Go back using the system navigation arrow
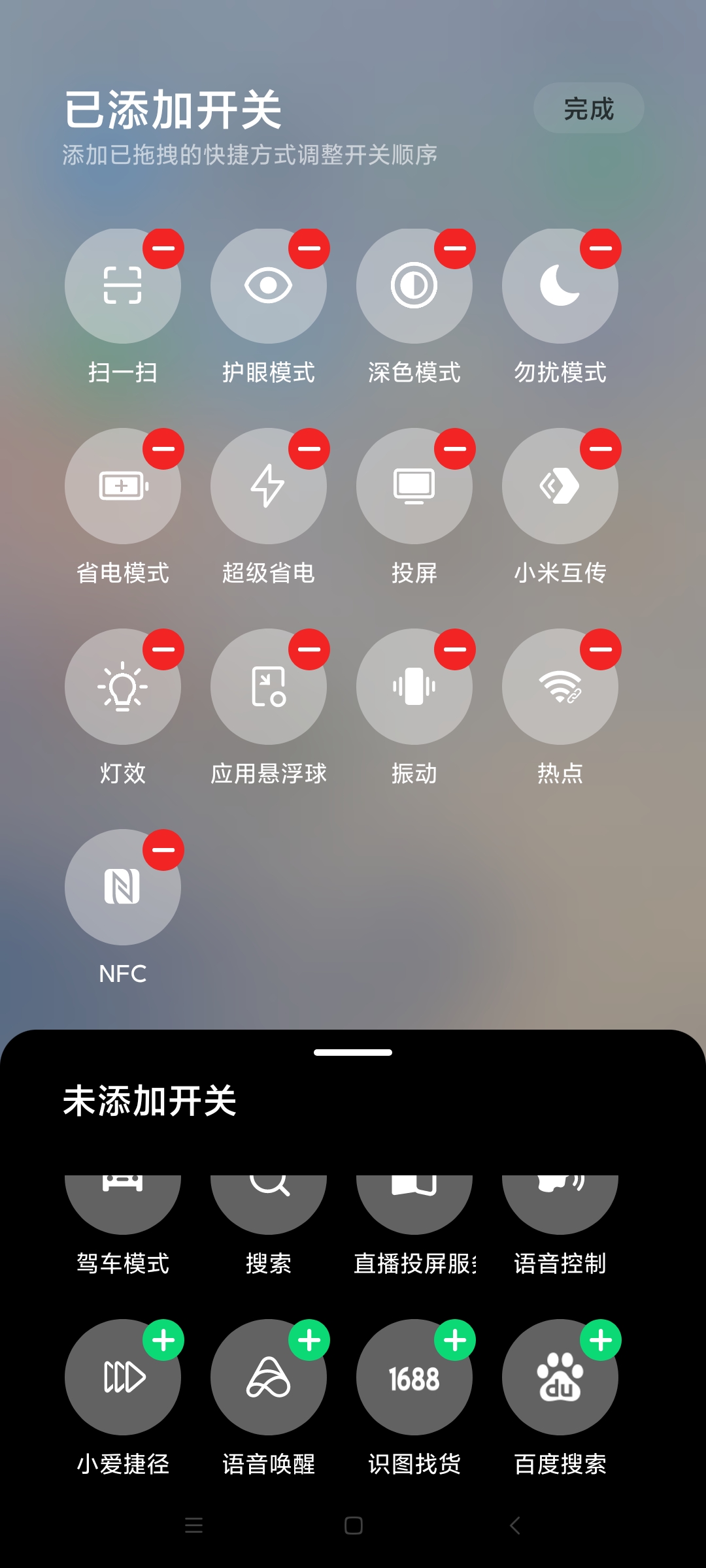The width and height of the screenshot is (706, 1568). point(515,1526)
